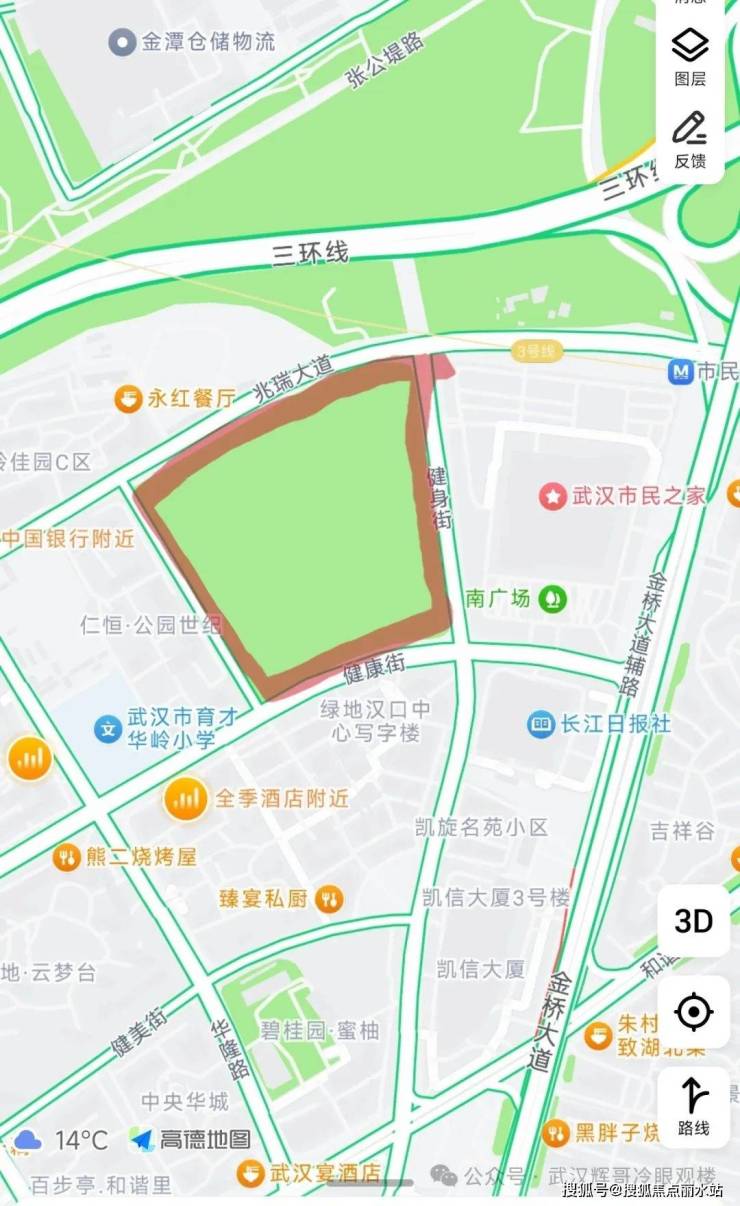
Task: Tap the 长江日报社 place marker
Action: [541, 723]
